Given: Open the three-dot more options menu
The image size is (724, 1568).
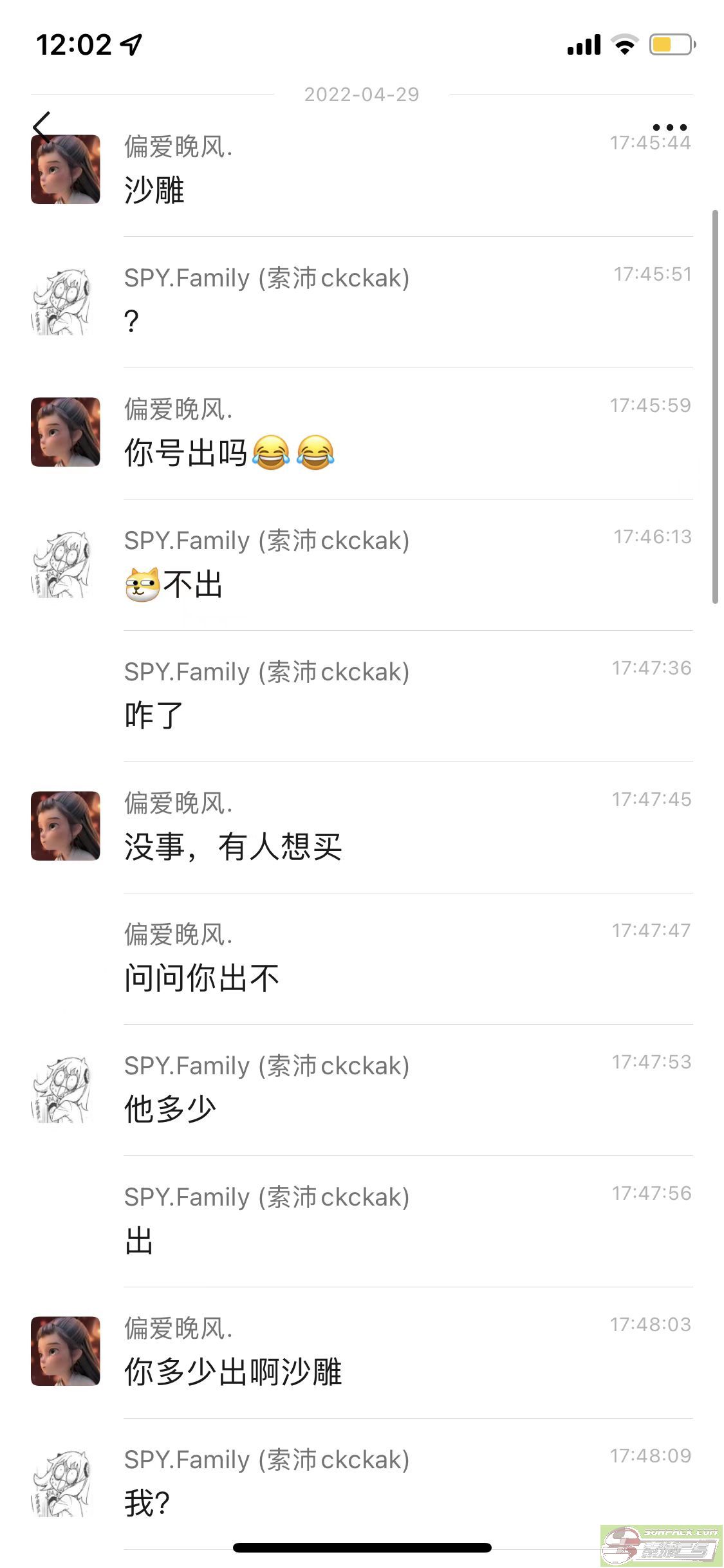Looking at the screenshot, I should 669,127.
